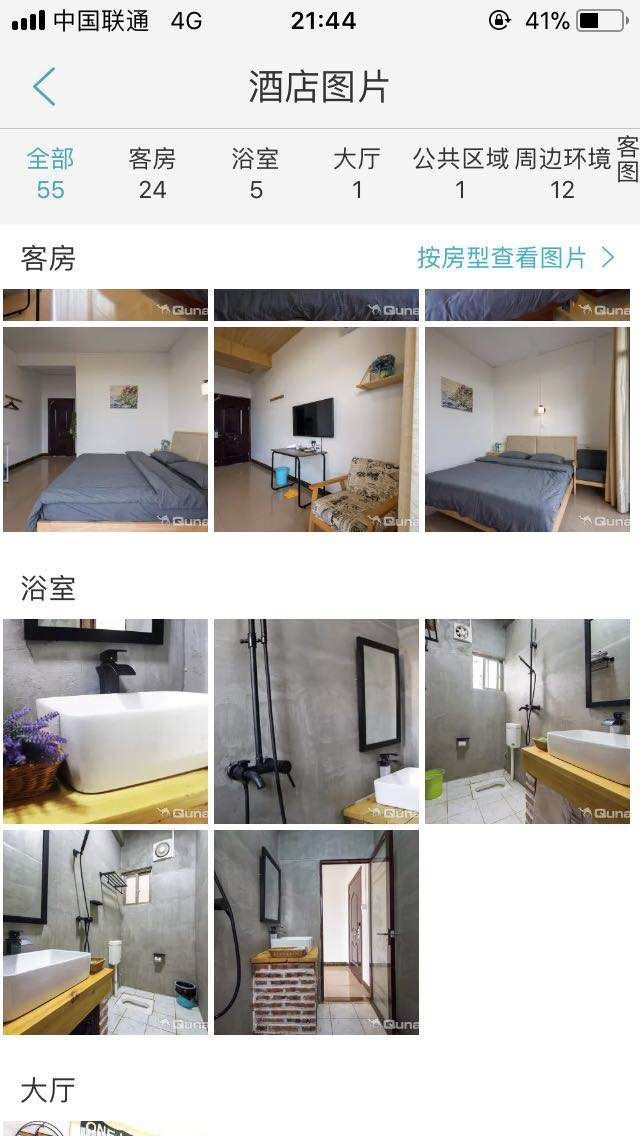View bathroom photo with lavender basket
Viewport: 640px width, 1136px height.
[x=106, y=721]
